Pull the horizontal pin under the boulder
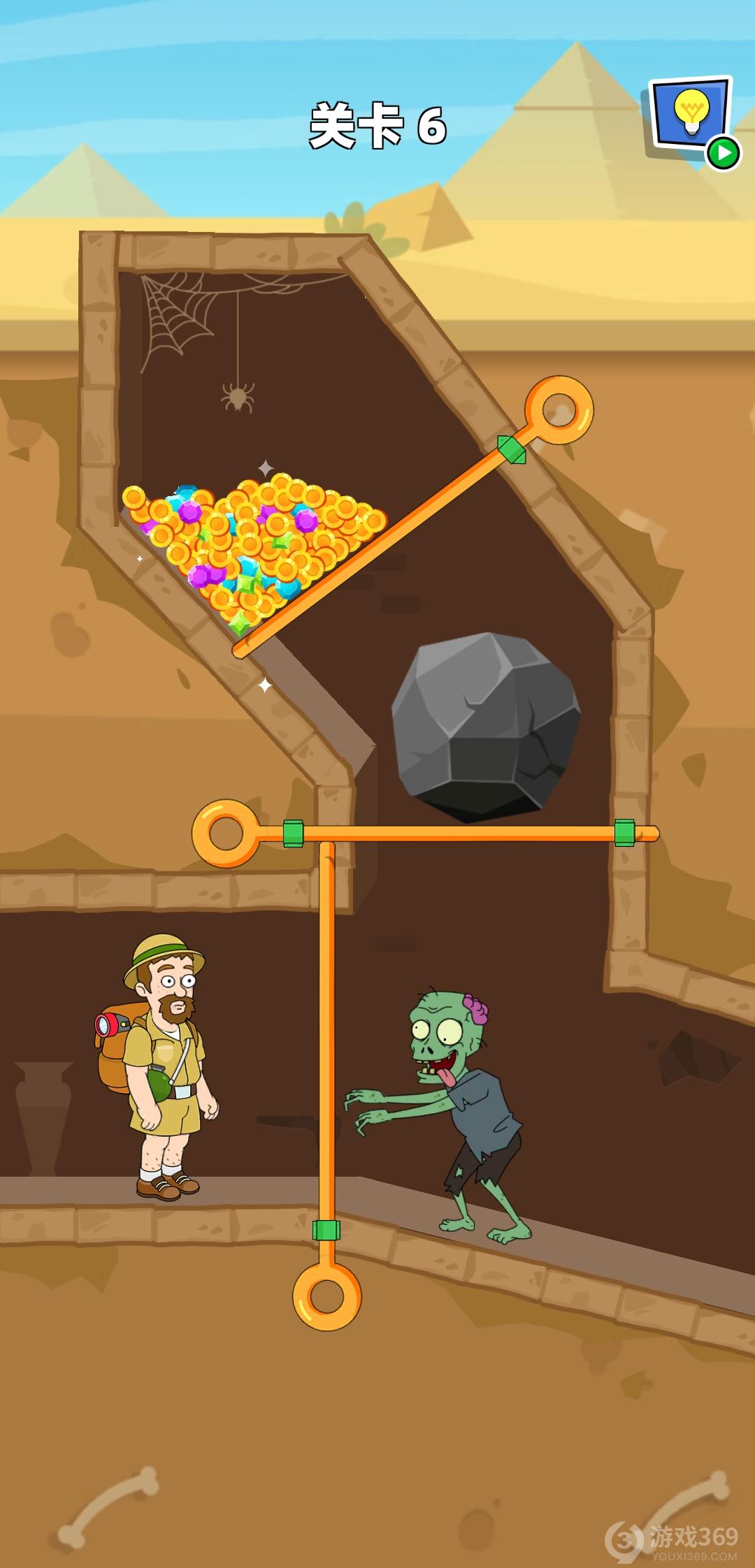 point(225,833)
